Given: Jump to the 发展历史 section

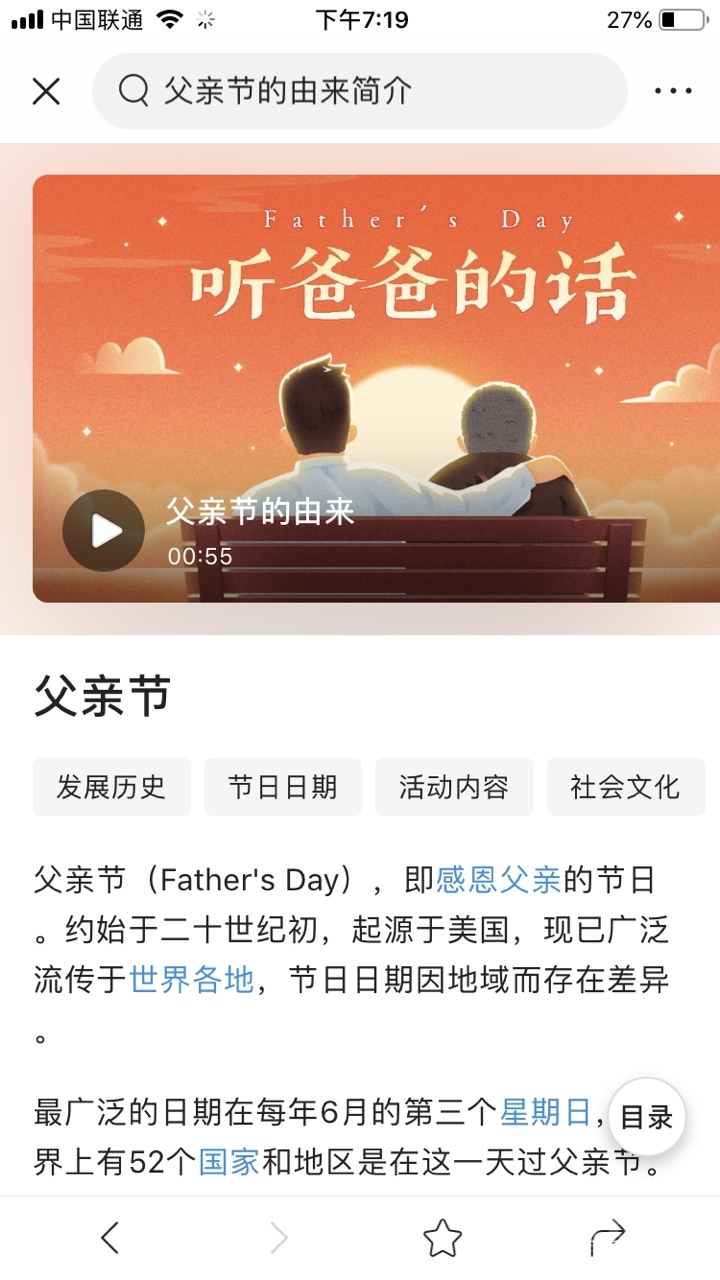Looking at the screenshot, I should pos(111,787).
